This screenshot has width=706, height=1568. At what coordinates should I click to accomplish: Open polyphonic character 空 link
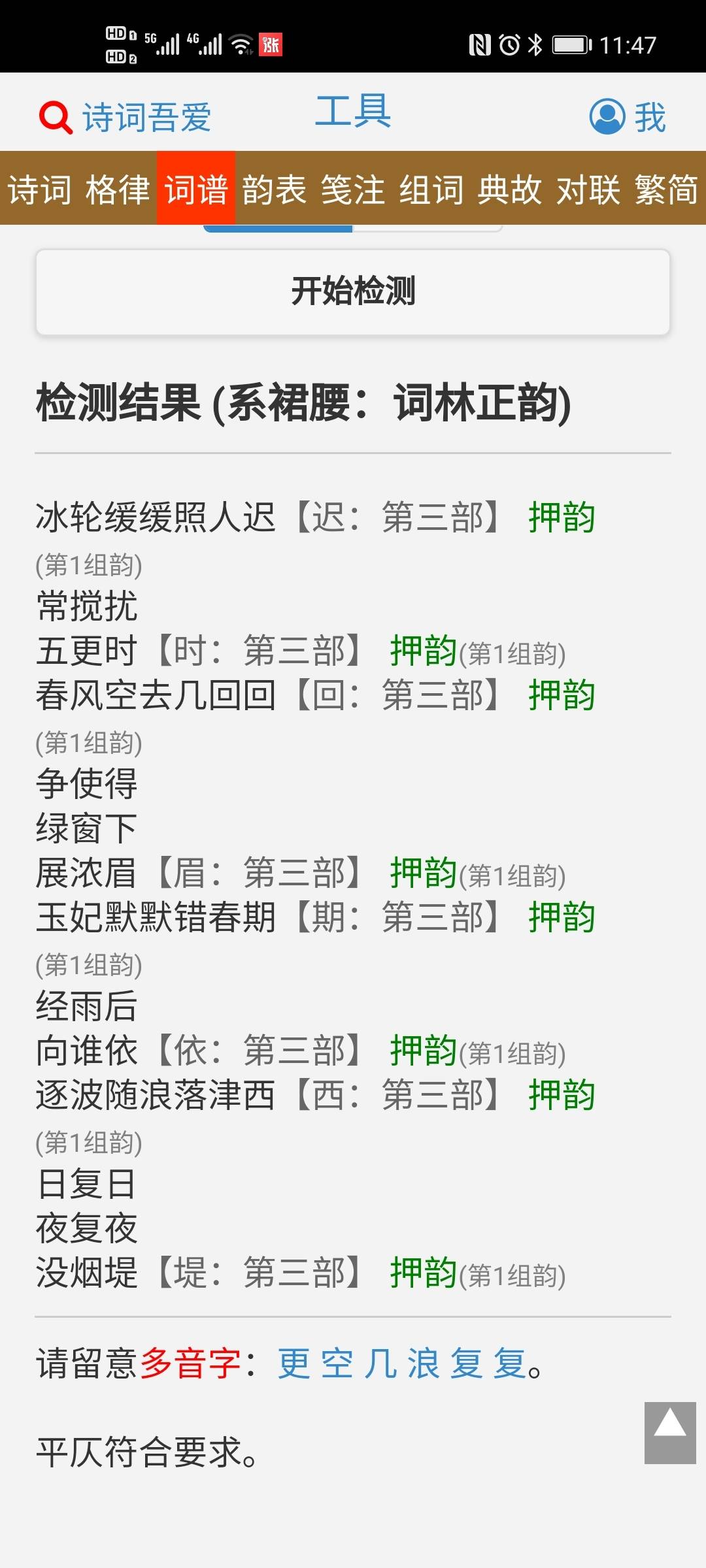[337, 1364]
